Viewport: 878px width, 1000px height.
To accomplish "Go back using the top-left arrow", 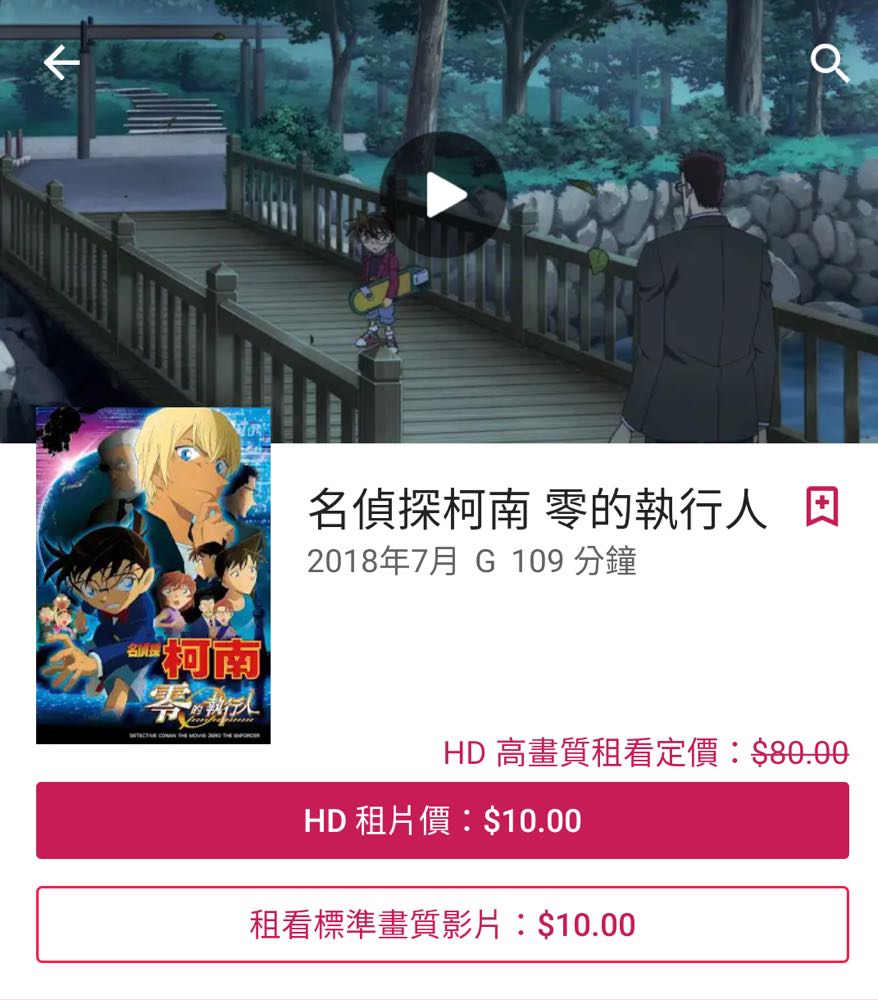I will point(61,63).
